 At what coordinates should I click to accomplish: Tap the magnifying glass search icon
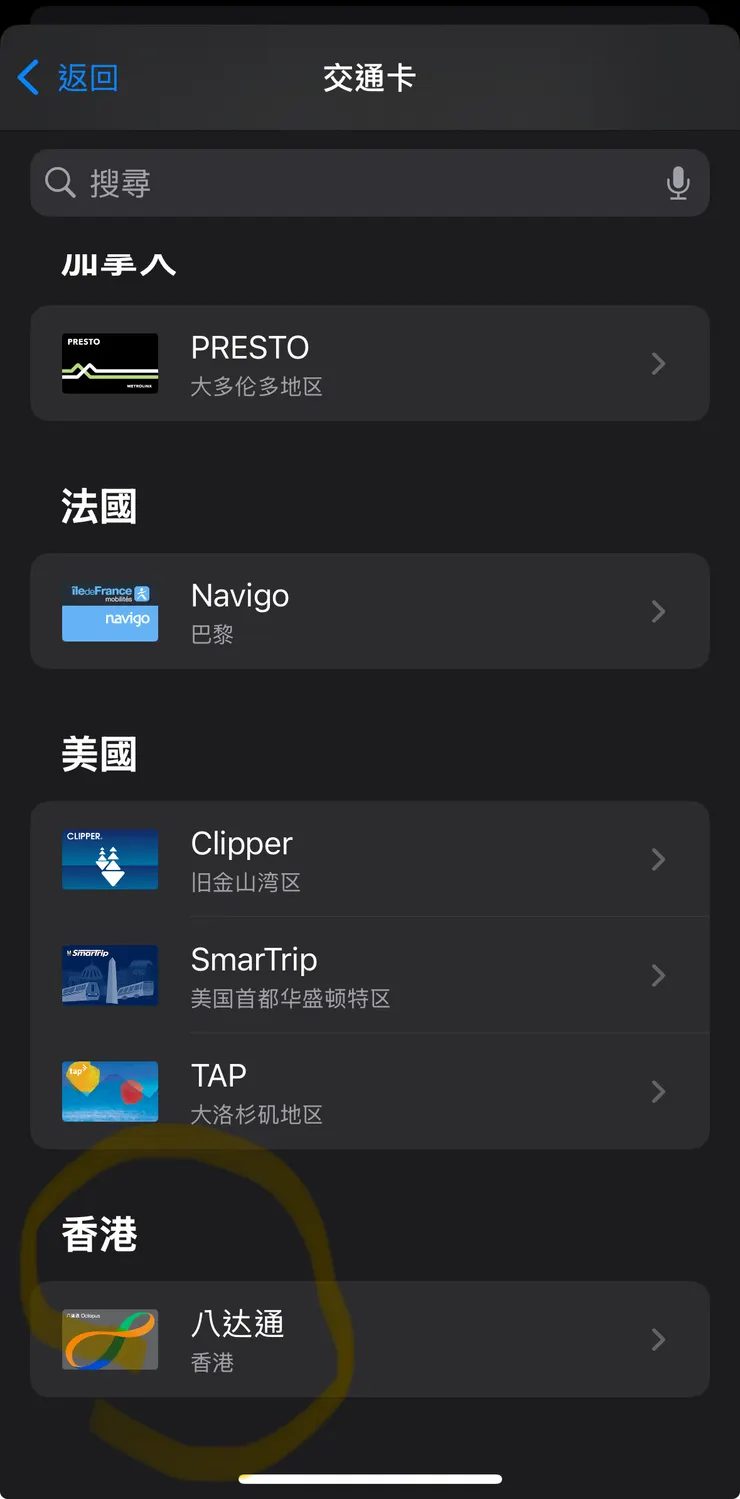(x=59, y=183)
